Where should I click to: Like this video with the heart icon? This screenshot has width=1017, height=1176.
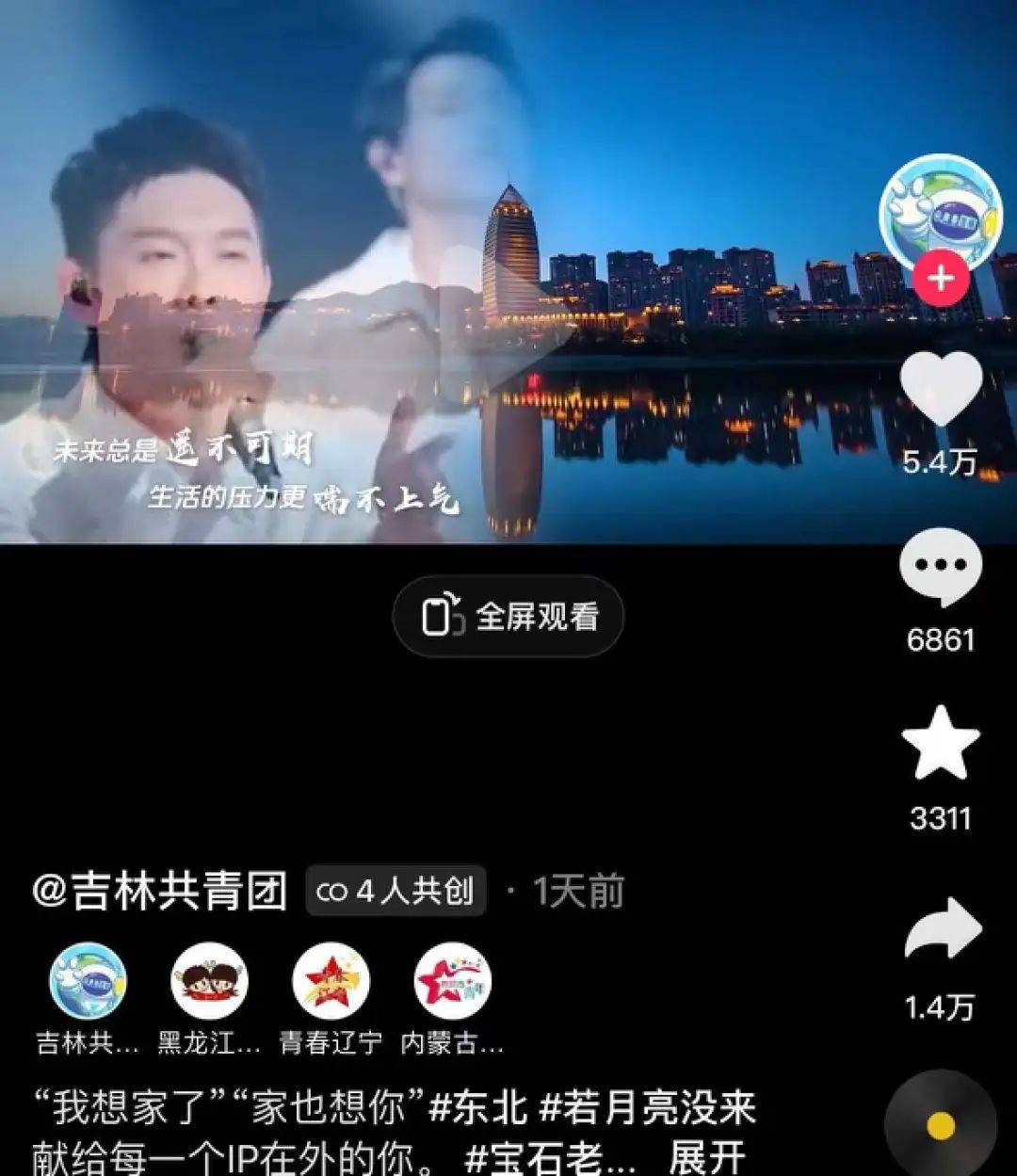(940, 390)
